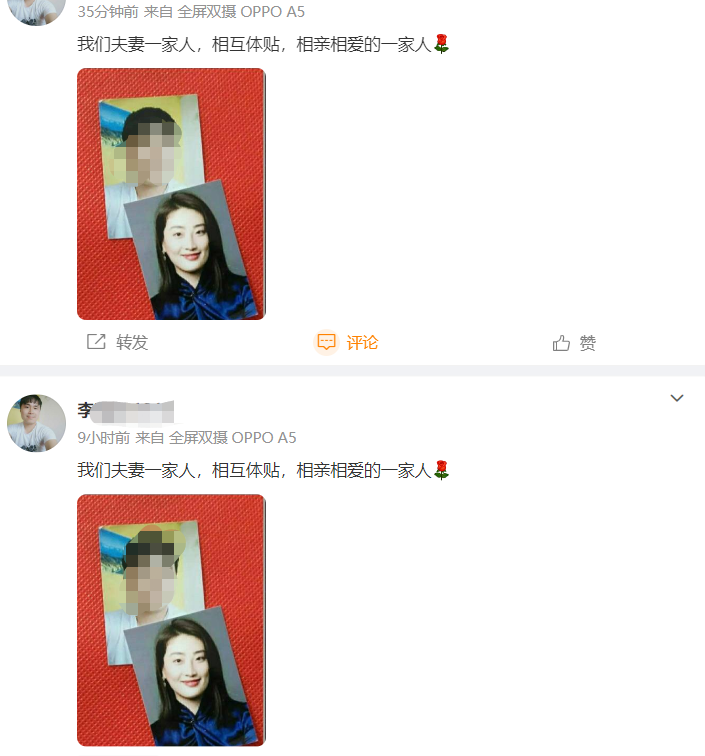Screen dimensions: 705x756
Task: Like the 35分钟前 post with 赞
Action: coord(575,343)
